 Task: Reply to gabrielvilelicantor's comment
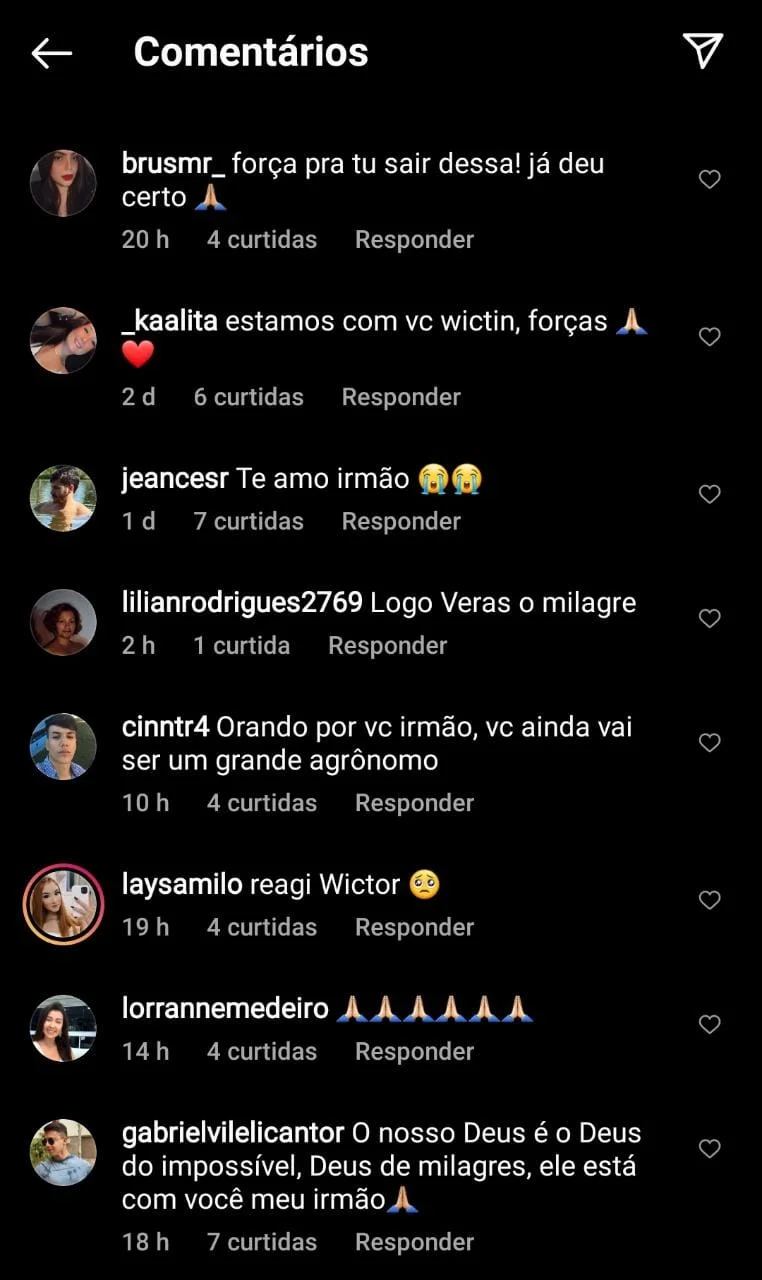pos(414,1242)
